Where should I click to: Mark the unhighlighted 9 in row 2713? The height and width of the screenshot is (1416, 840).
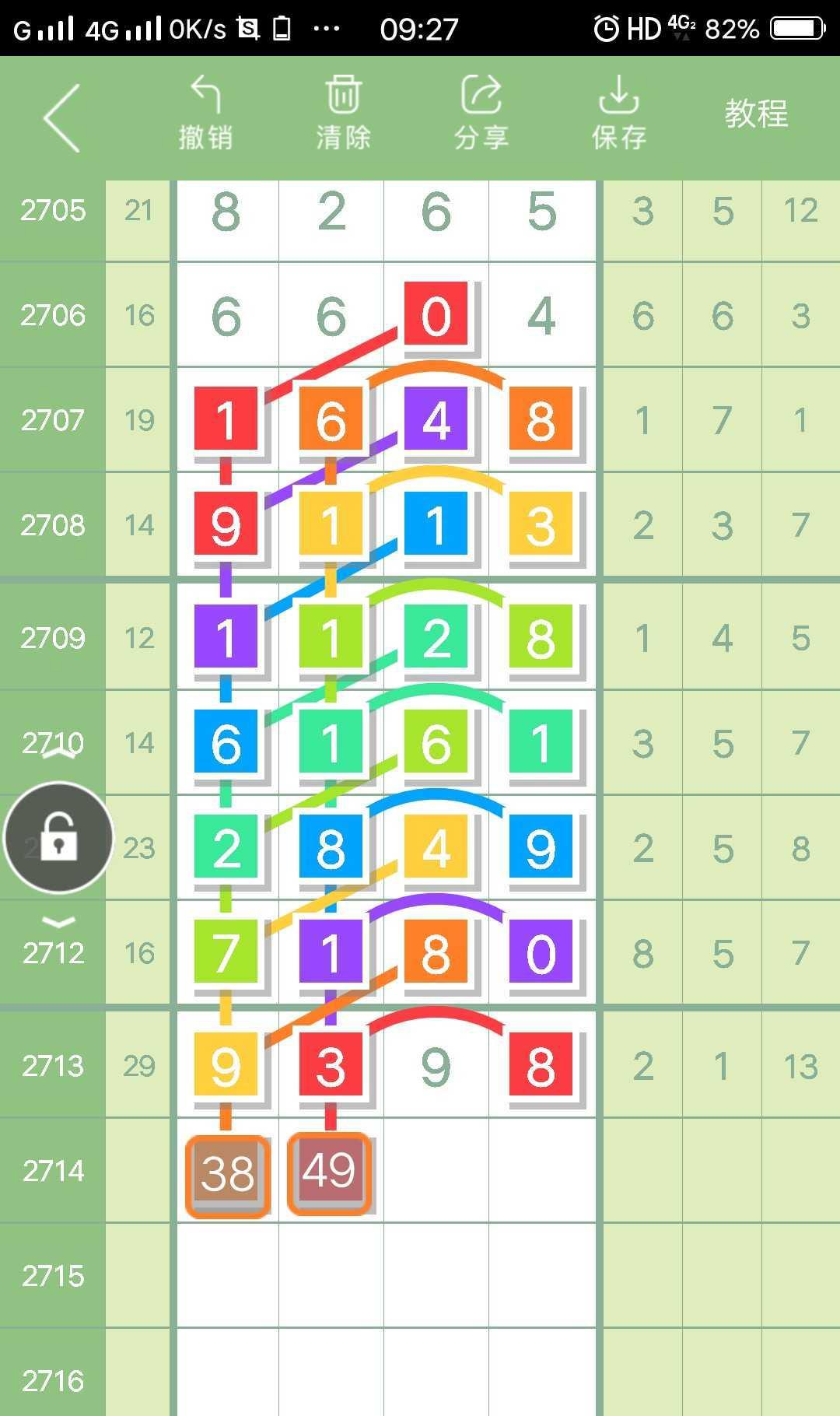click(436, 1066)
